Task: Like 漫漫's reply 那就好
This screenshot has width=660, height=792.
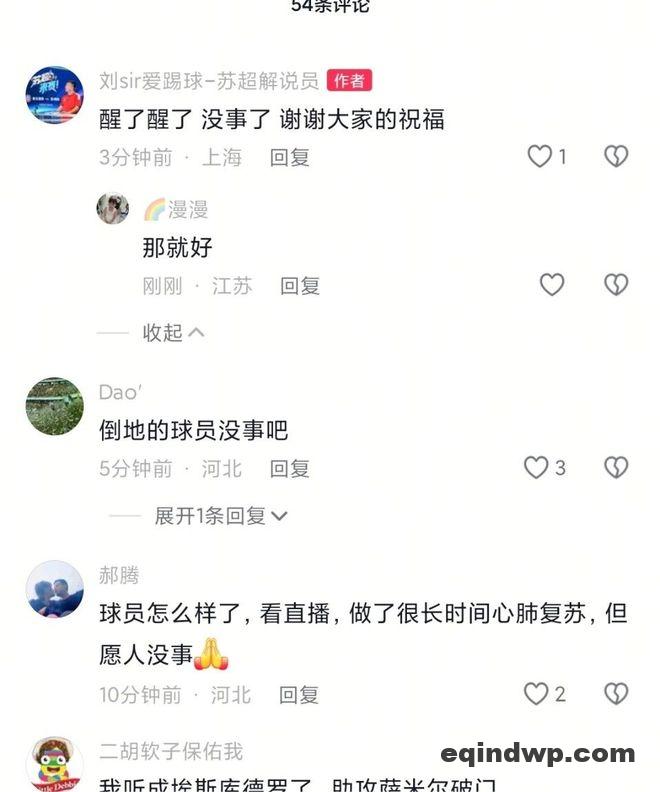Action: (552, 285)
